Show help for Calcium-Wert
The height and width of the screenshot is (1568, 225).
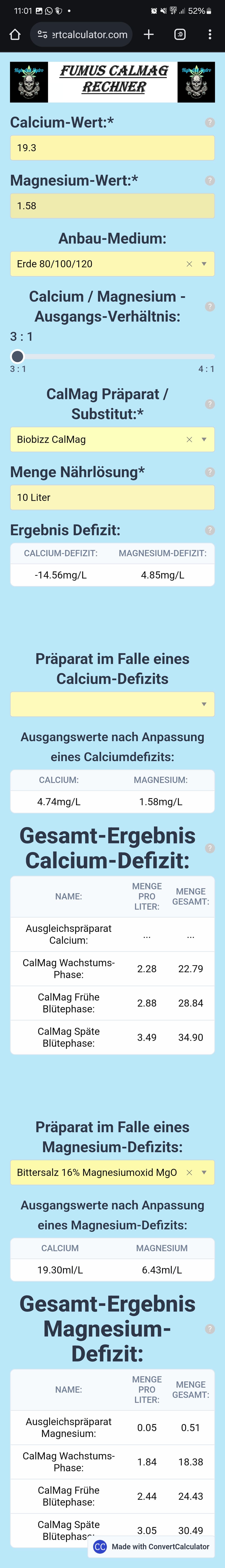coord(210,122)
